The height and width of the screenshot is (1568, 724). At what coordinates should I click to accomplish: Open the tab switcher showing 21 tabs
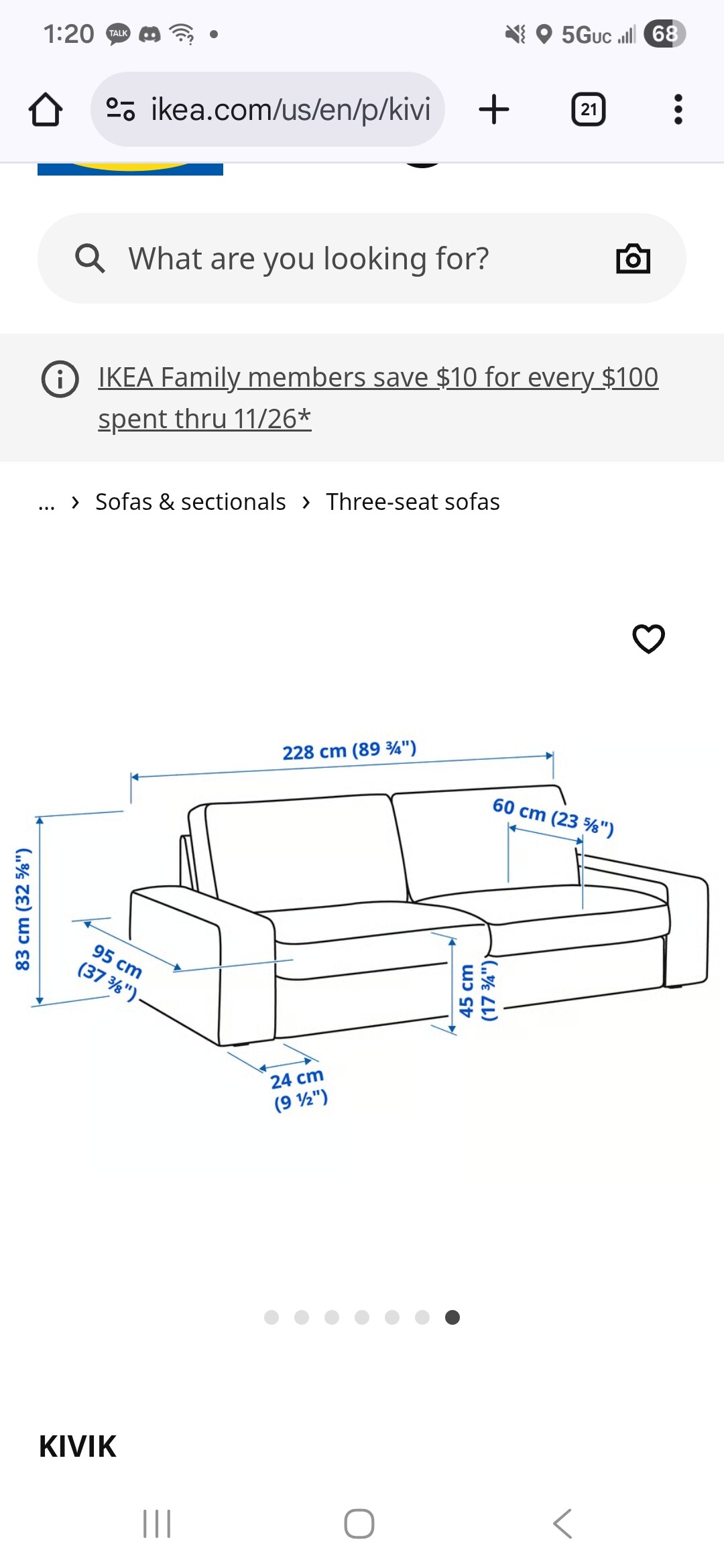point(588,109)
